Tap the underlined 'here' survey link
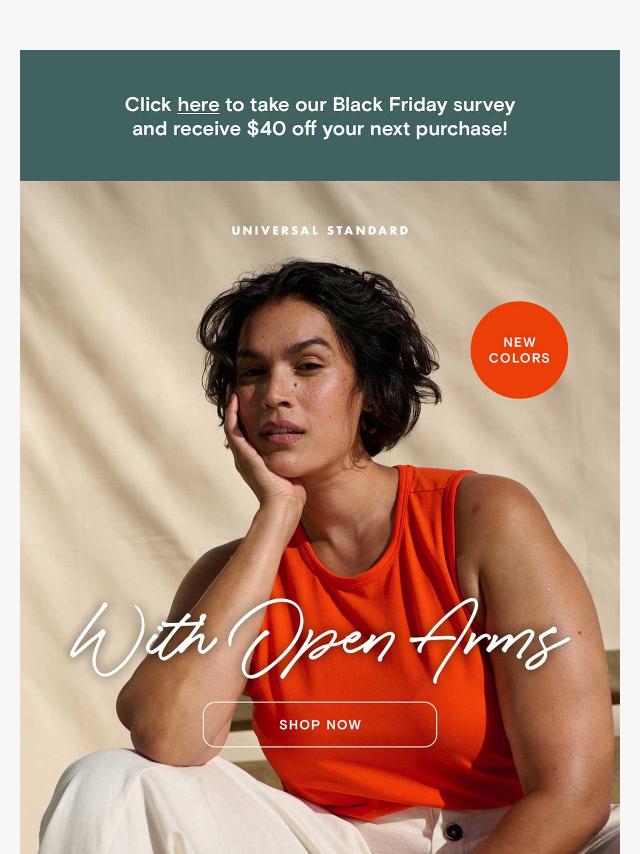 point(198,105)
